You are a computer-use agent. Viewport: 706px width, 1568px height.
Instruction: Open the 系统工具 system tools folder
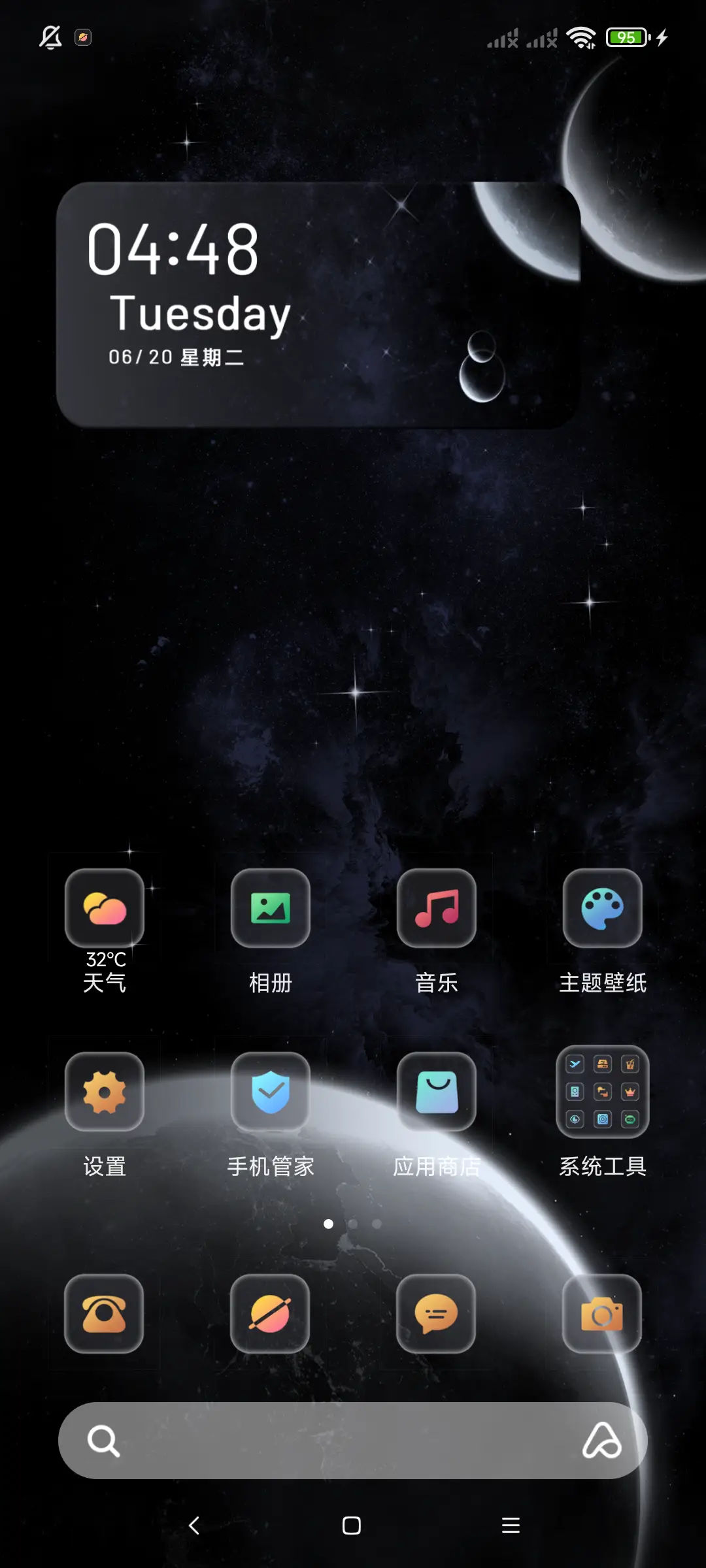602,1092
